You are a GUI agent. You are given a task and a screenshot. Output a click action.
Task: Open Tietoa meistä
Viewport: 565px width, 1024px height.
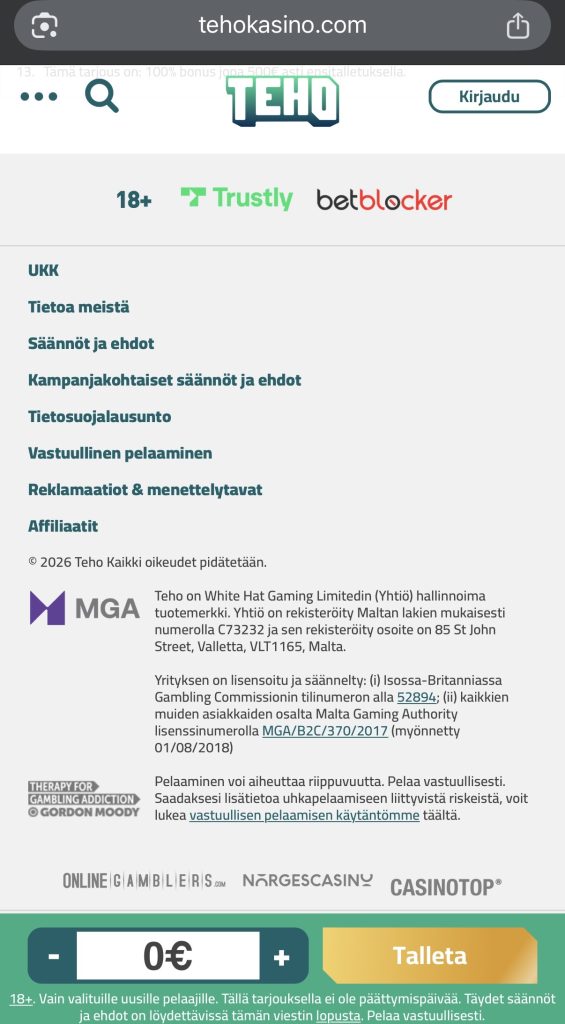78,307
